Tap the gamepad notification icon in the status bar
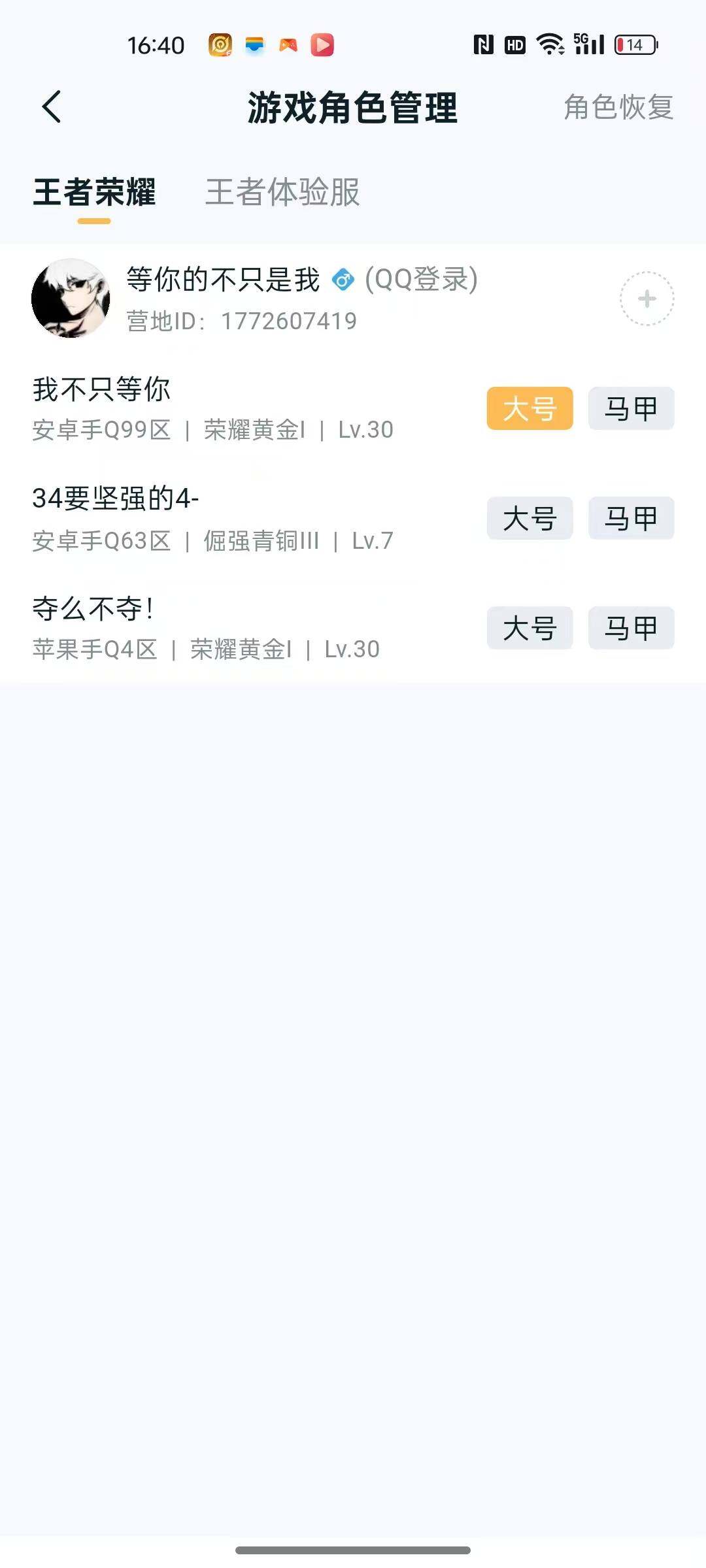Viewport: 706px width, 1568px height. click(x=288, y=44)
